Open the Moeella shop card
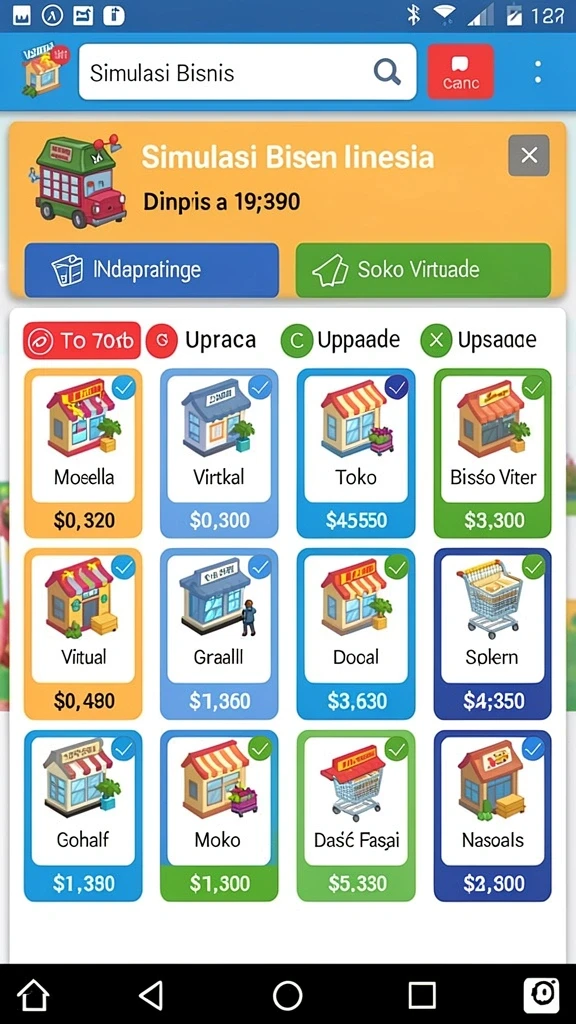 (84, 453)
